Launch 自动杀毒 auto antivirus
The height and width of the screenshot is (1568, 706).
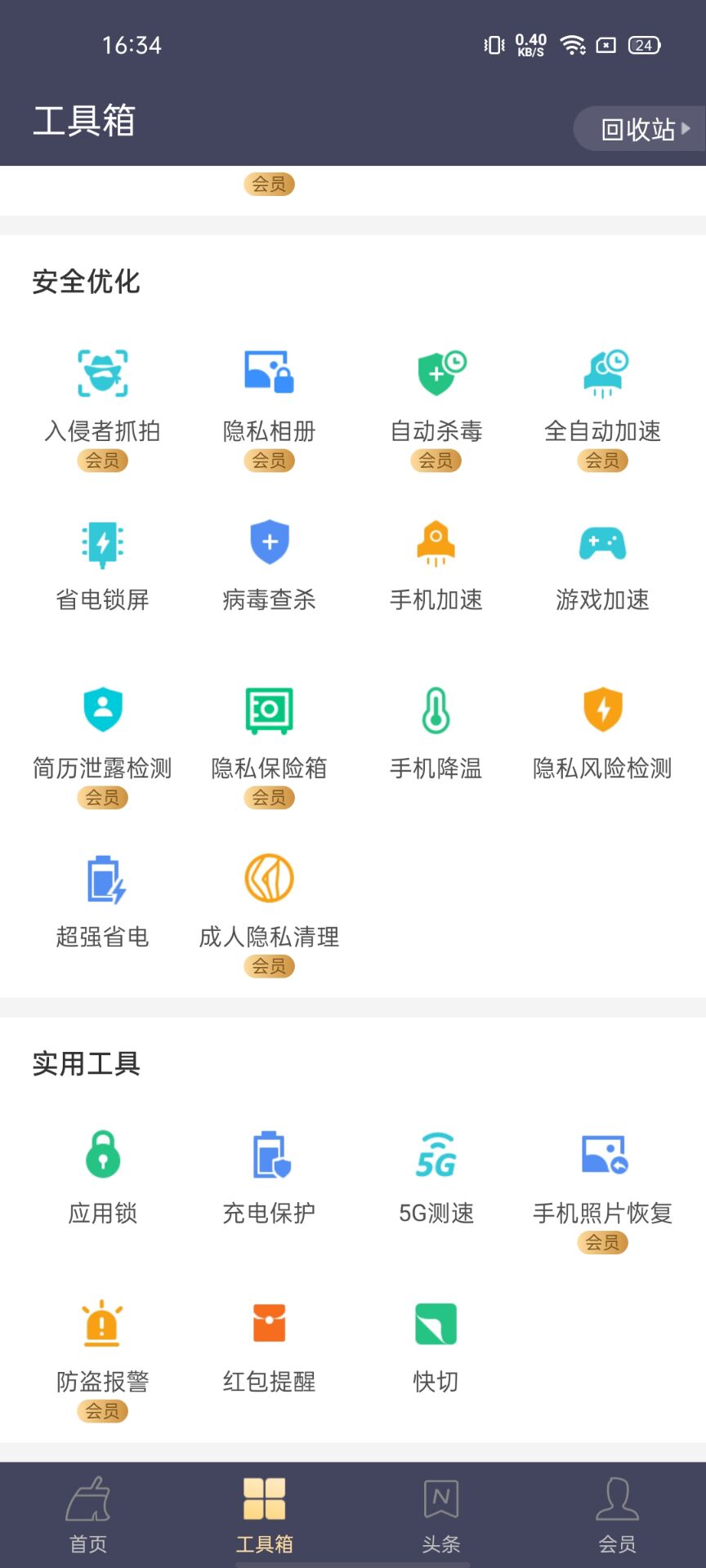(x=436, y=408)
